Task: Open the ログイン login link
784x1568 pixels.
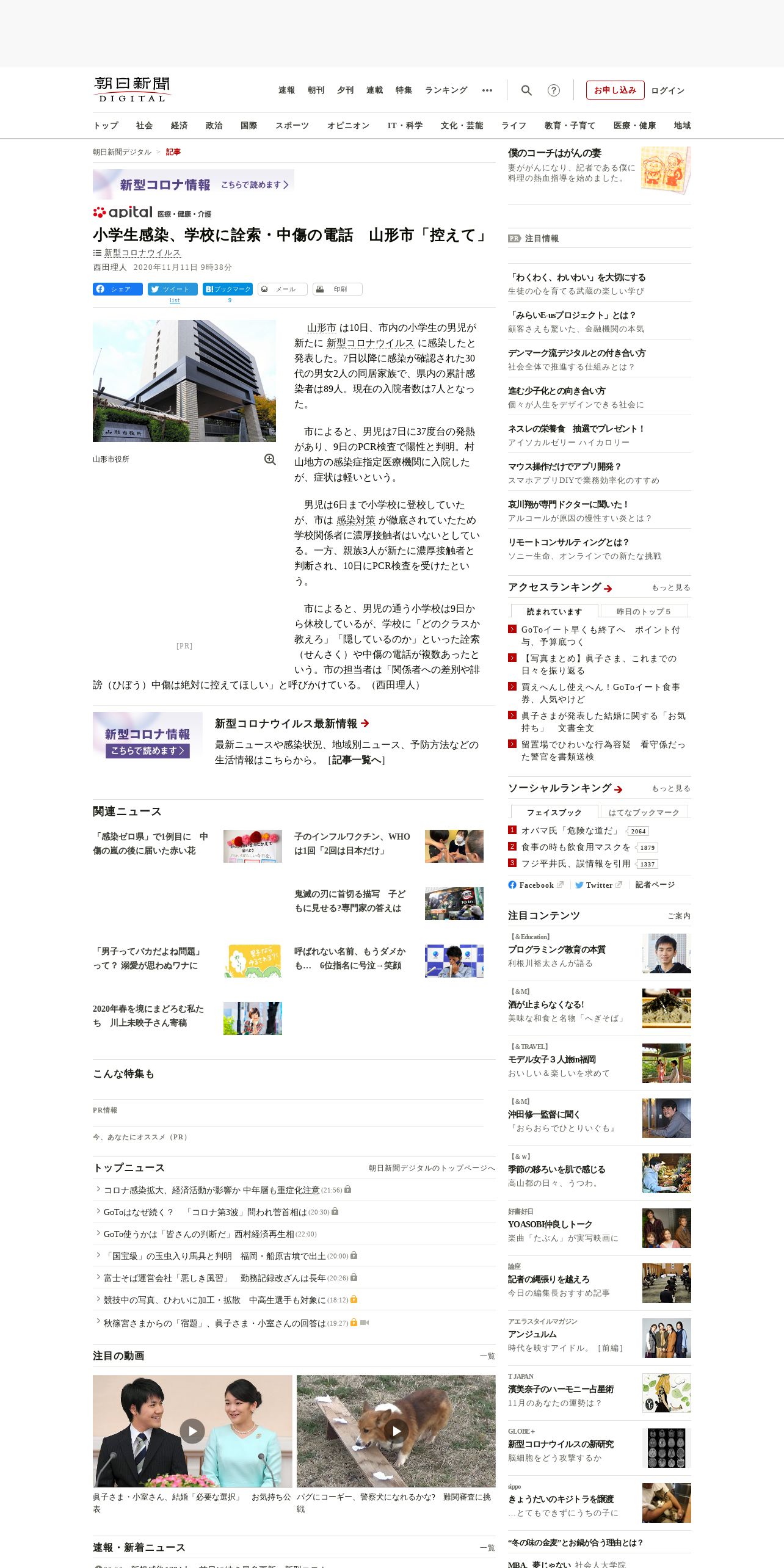Action: tap(667, 90)
